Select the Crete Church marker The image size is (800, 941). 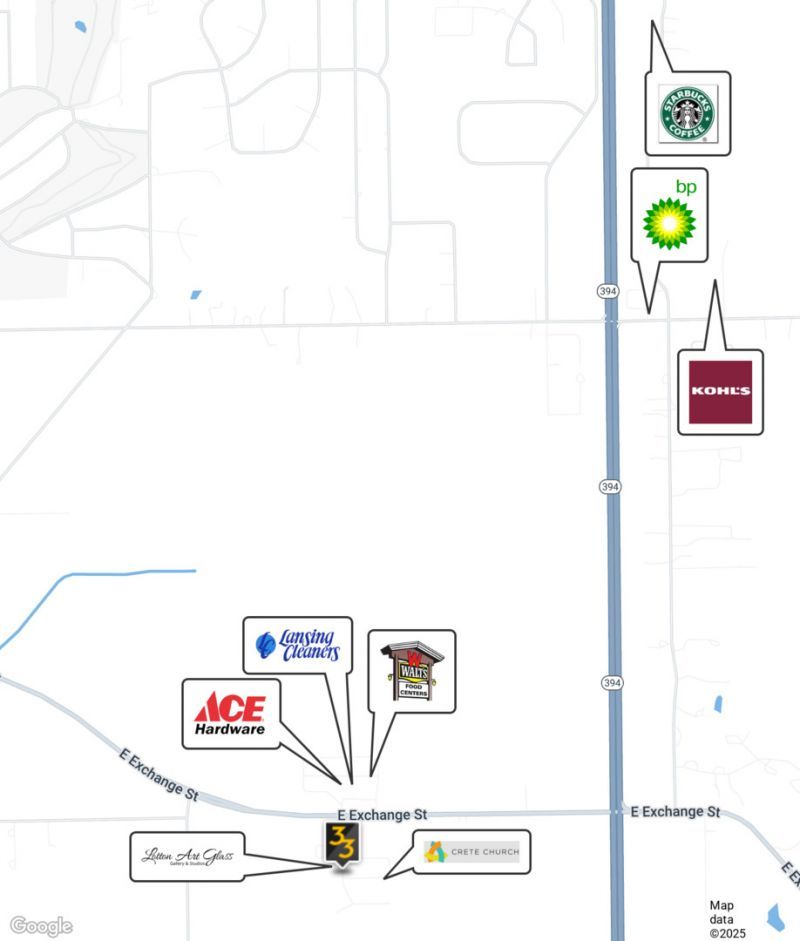(472, 852)
